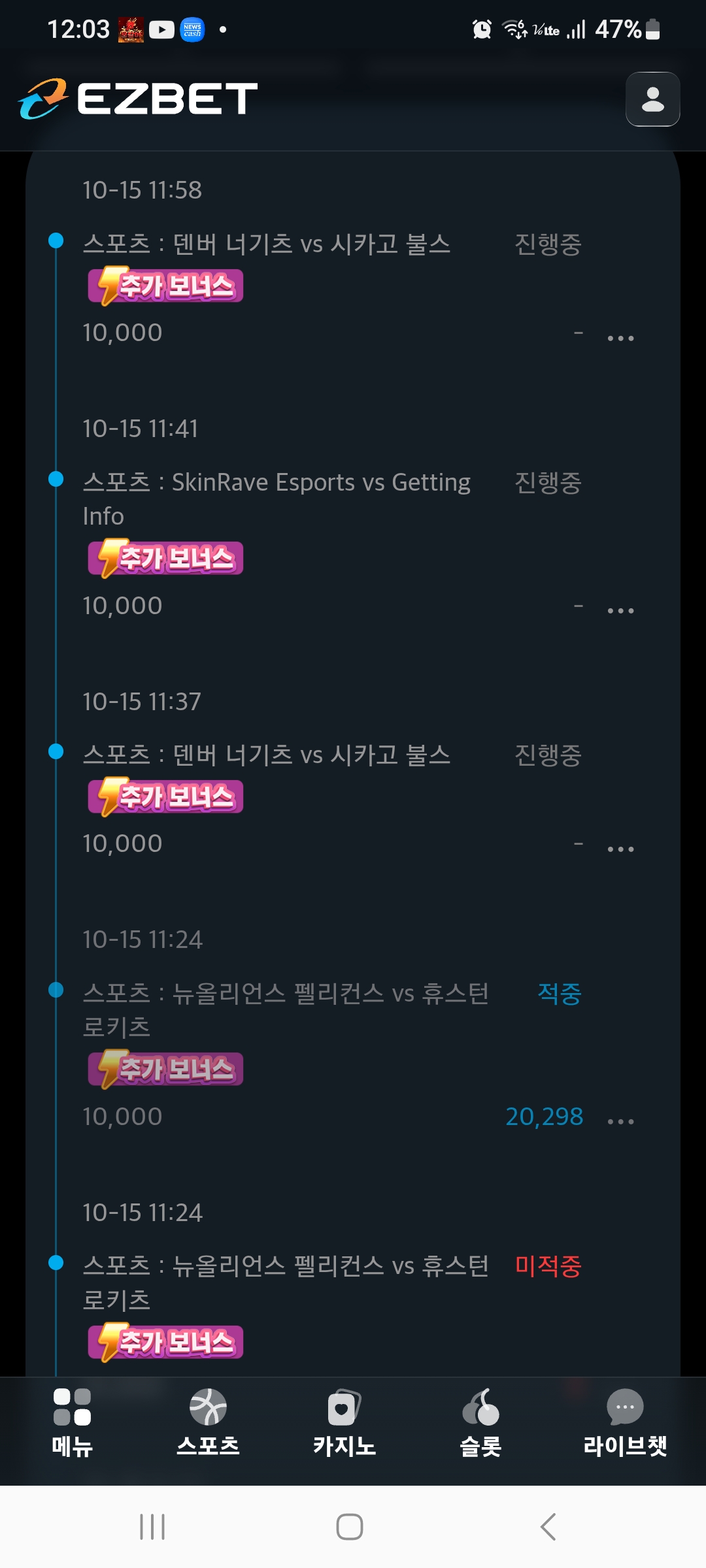
Task: Go to the system home screen
Action: pyautogui.click(x=350, y=1527)
